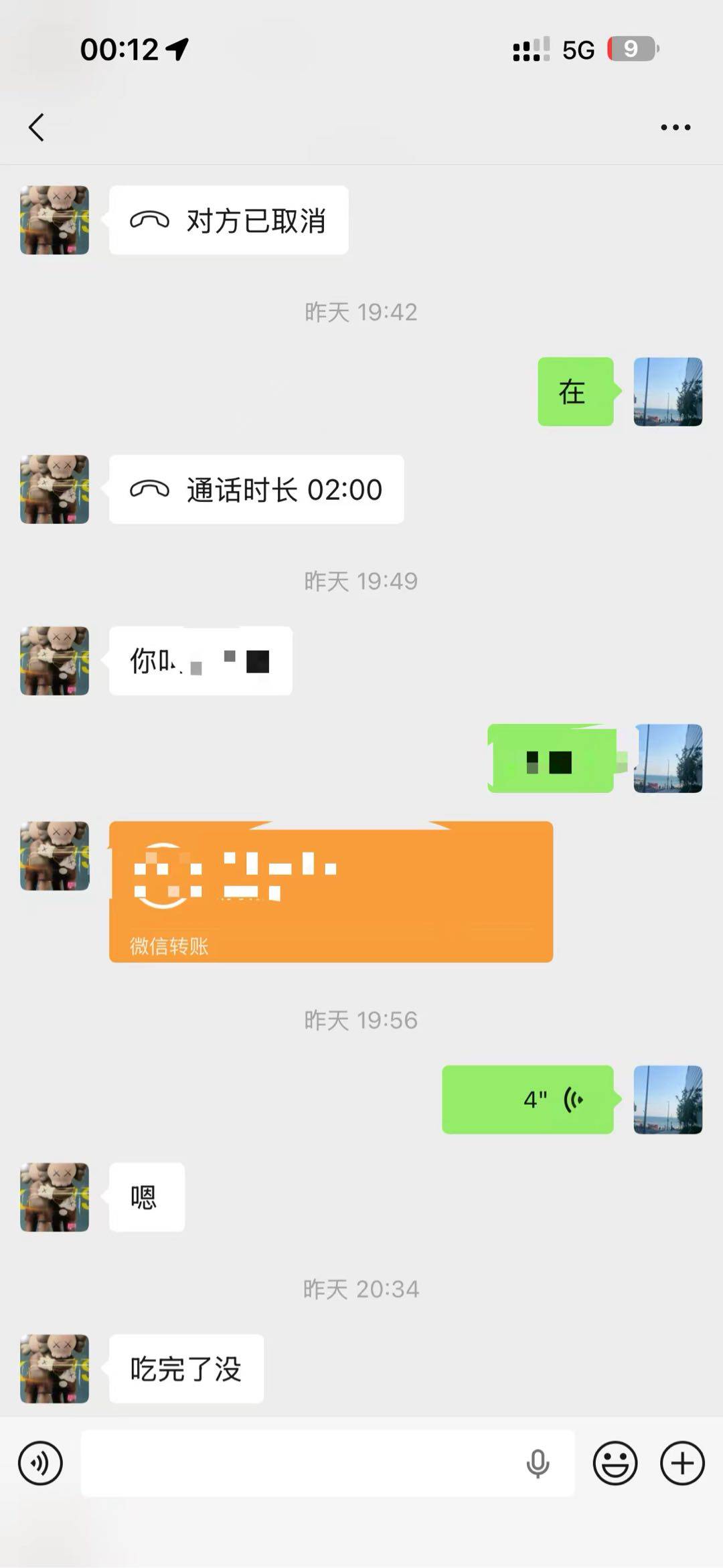Screen dimensions: 723x1568
Task: Redial from the 对方已取消 call record
Action: coord(228,220)
